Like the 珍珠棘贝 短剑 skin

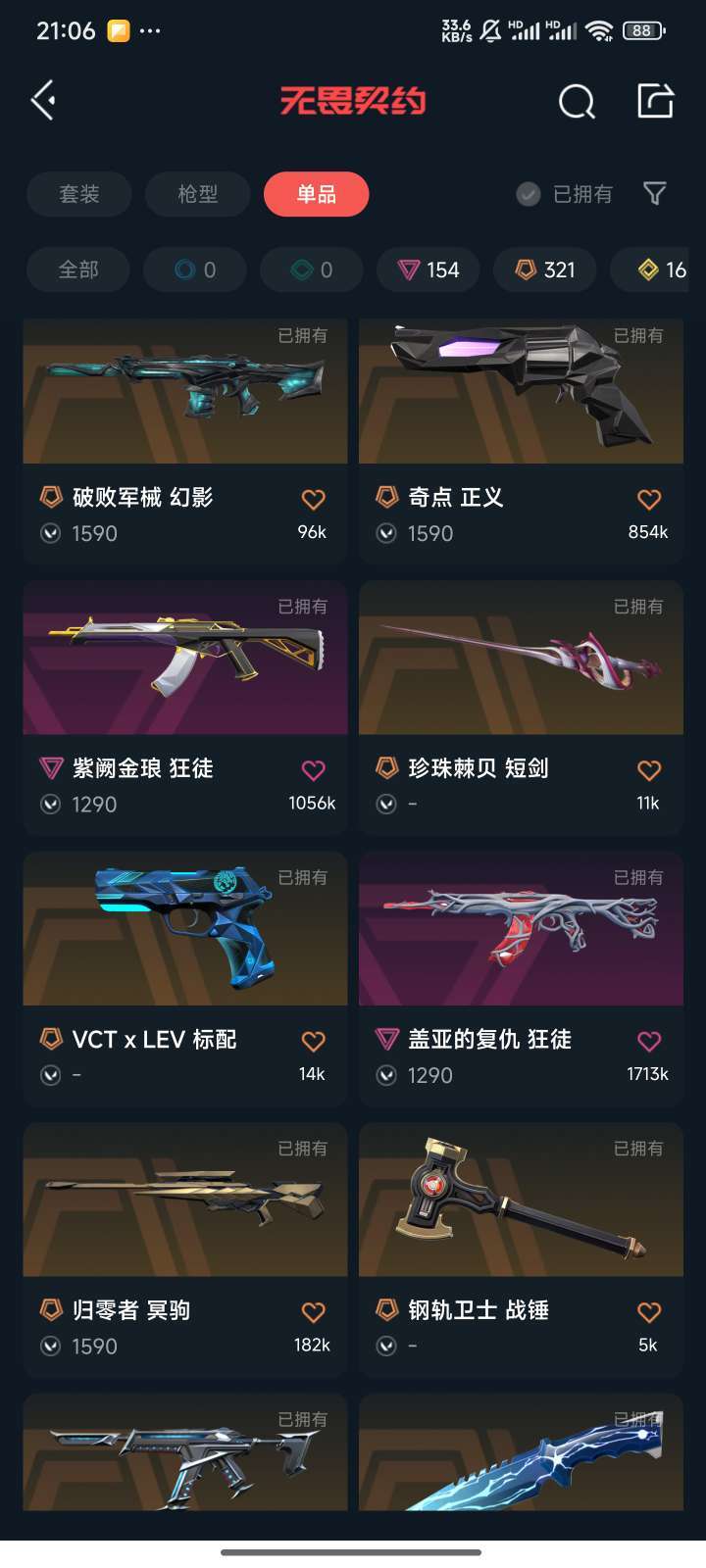pyautogui.click(x=649, y=770)
